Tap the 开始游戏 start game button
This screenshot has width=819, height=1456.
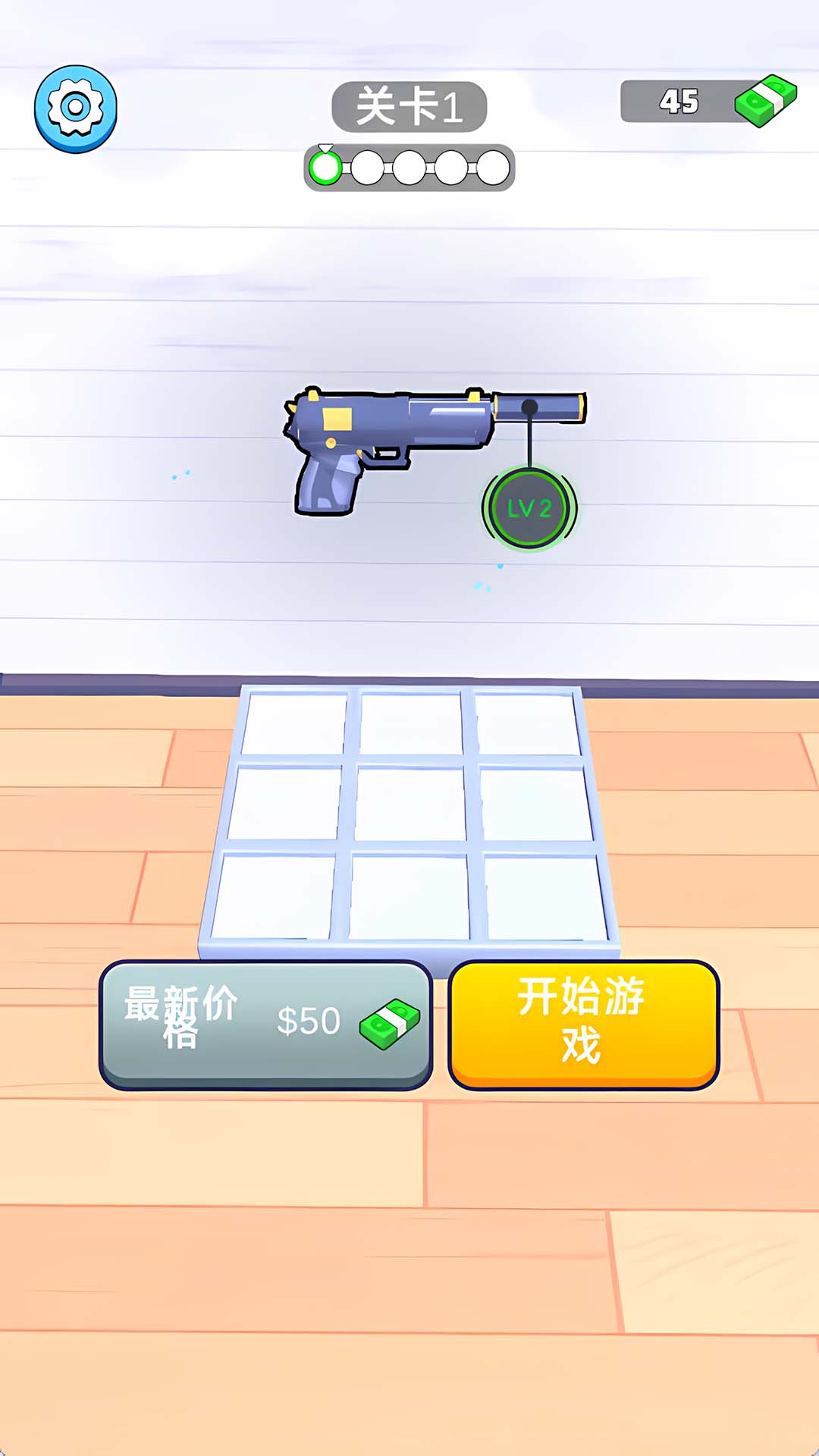pyautogui.click(x=582, y=1024)
